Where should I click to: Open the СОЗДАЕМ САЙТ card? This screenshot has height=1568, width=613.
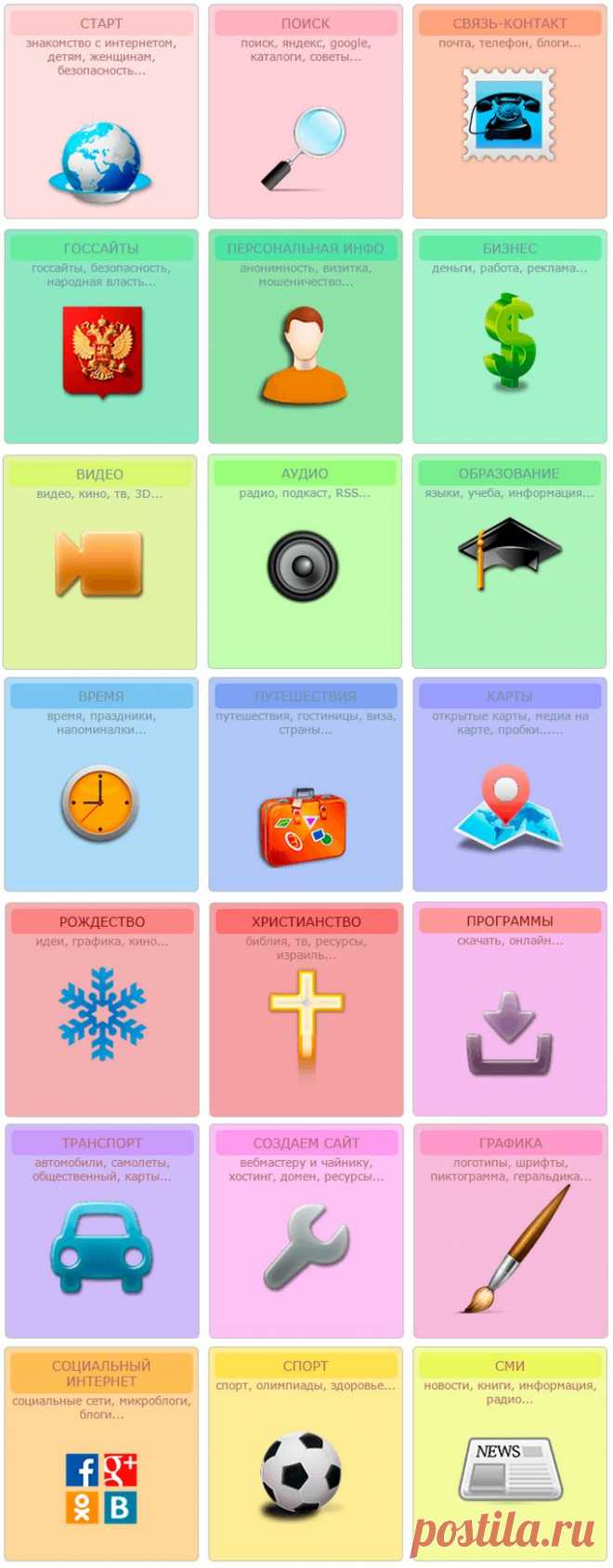point(306,1232)
